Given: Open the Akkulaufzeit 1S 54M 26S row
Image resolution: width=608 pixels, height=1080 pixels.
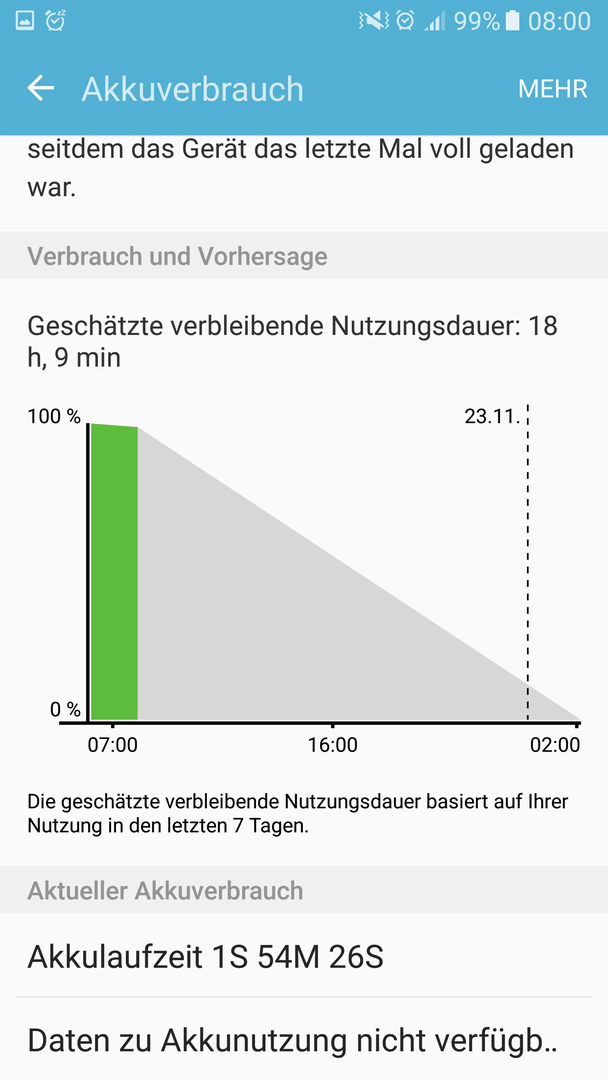Looking at the screenshot, I should click(x=304, y=956).
